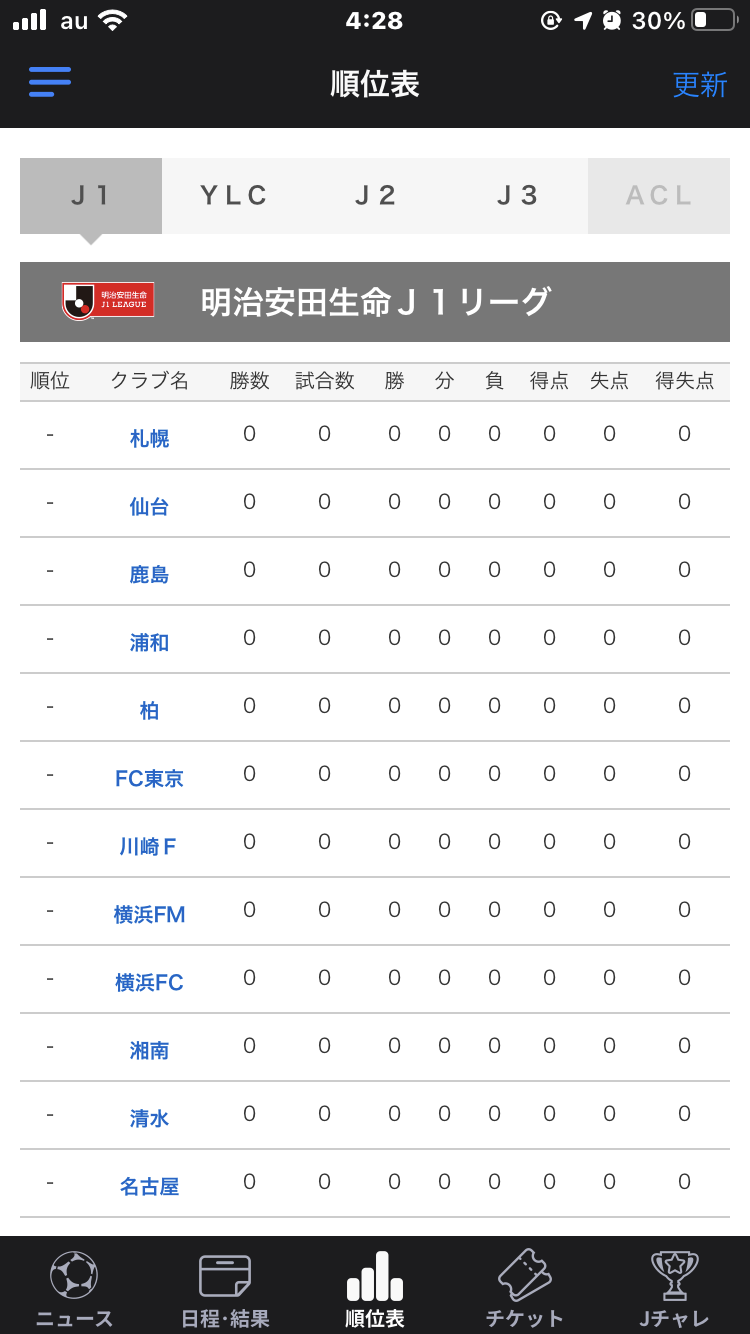750x1334 pixels.
Task: Open 浦和 club details
Action: coord(149,642)
